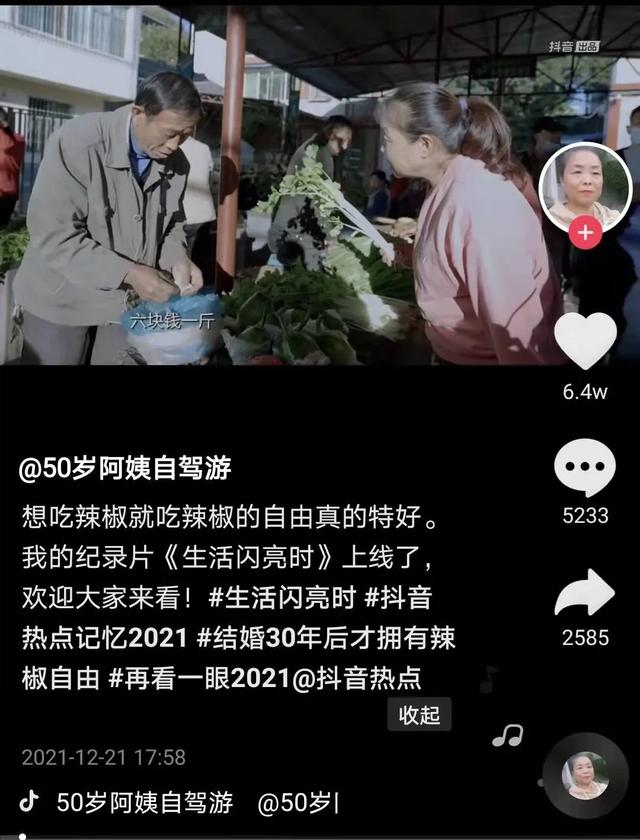The image size is (640, 840).
Task: Open the spinning music disc
Action: (585, 776)
